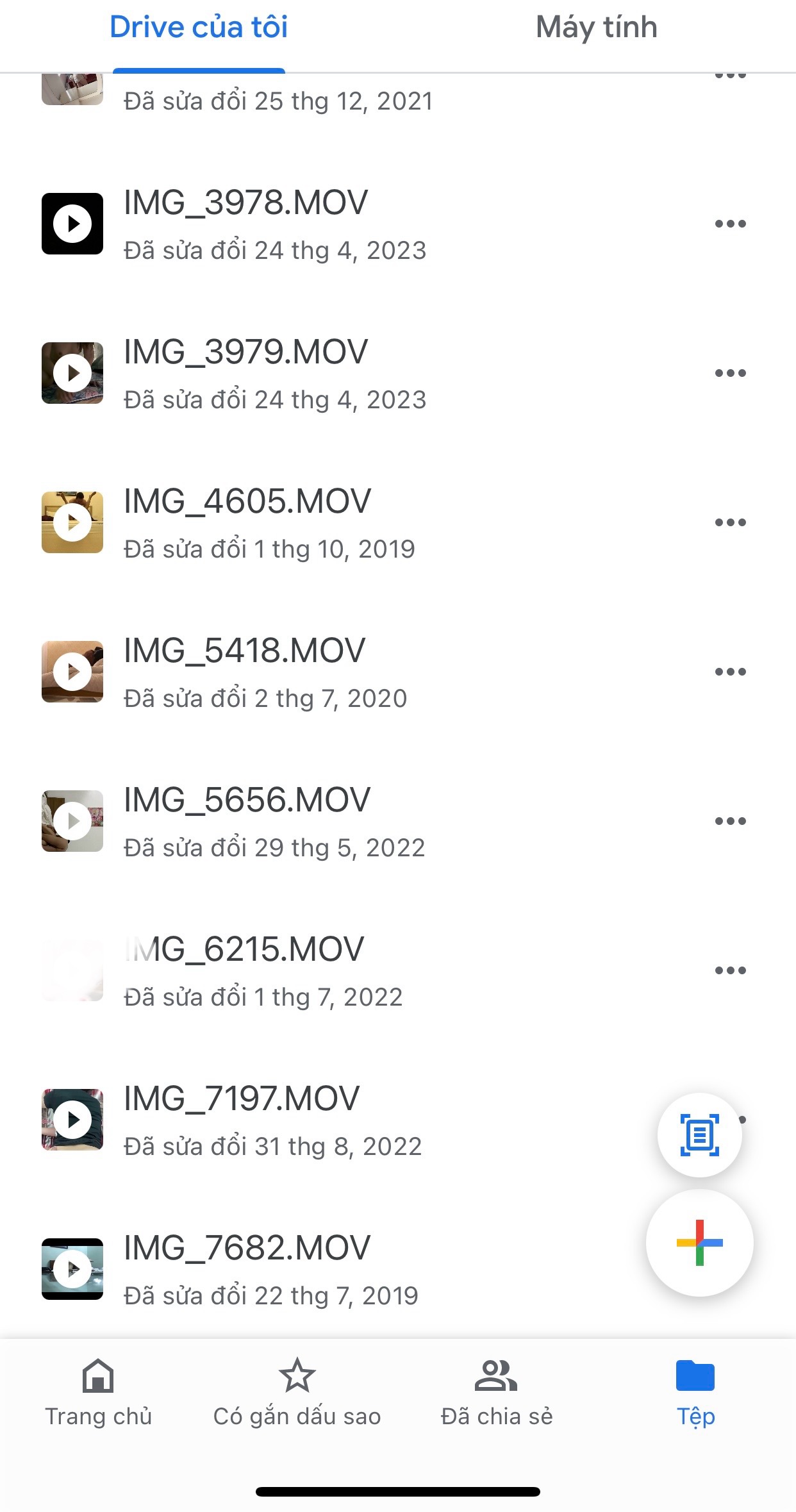View more options for IMG_5656.MOV

(x=730, y=821)
